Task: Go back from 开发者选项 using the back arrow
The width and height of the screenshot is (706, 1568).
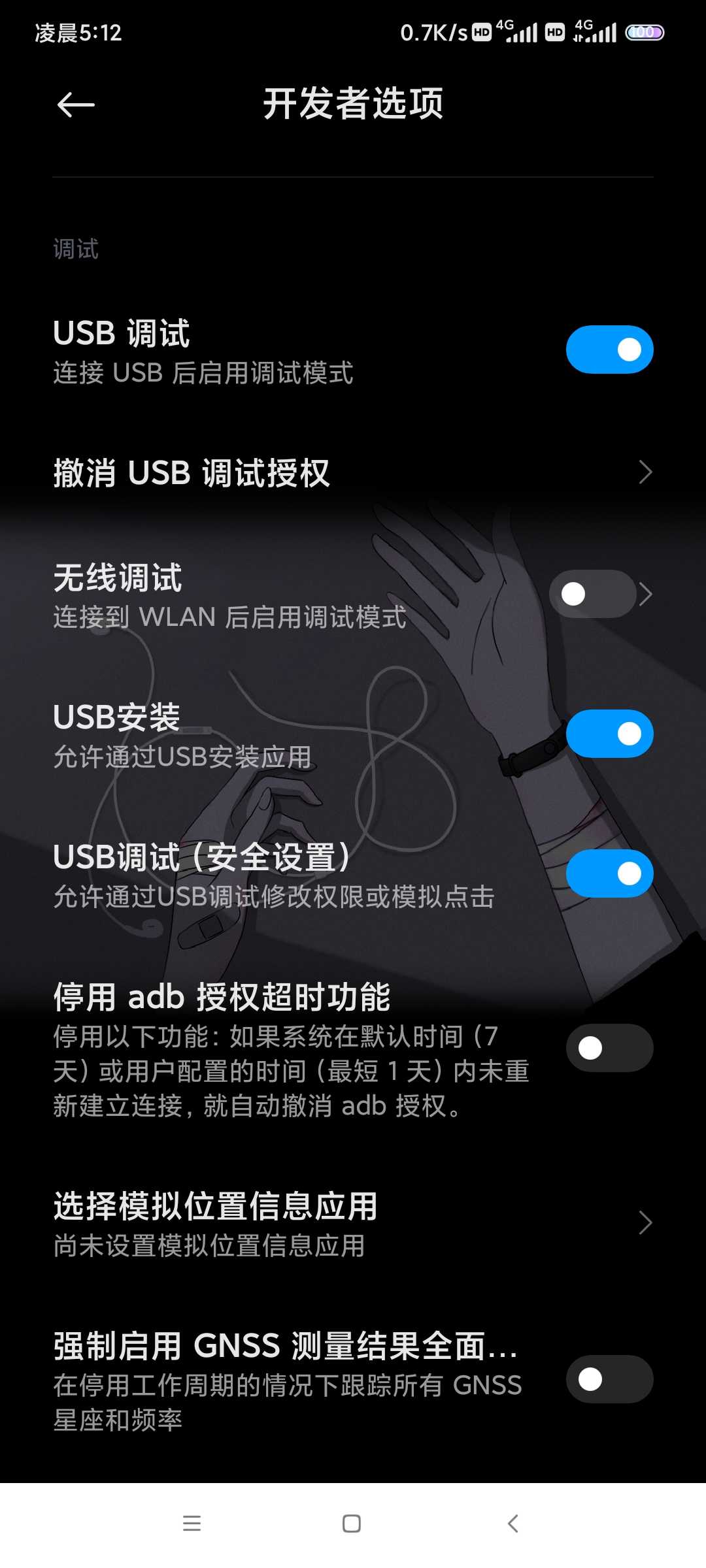Action: (x=76, y=105)
